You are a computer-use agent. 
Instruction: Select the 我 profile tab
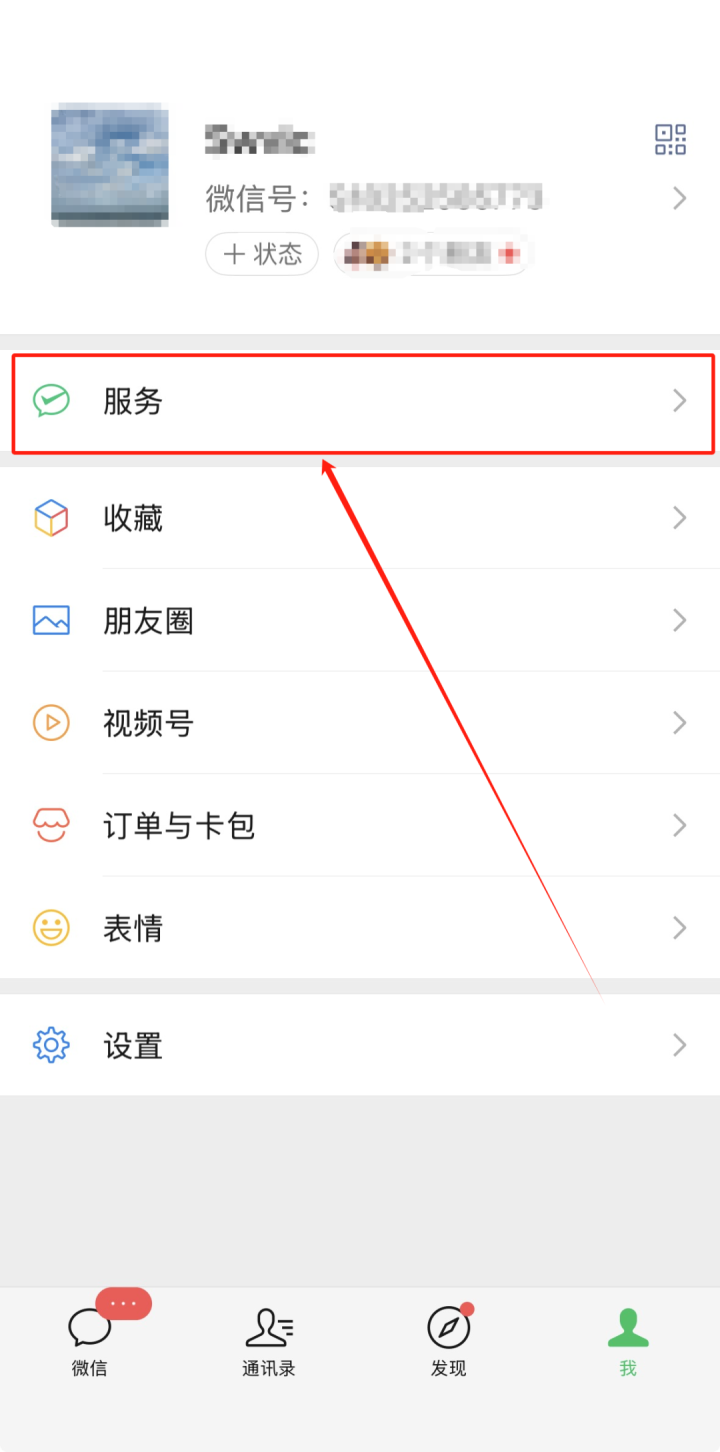click(x=628, y=1342)
